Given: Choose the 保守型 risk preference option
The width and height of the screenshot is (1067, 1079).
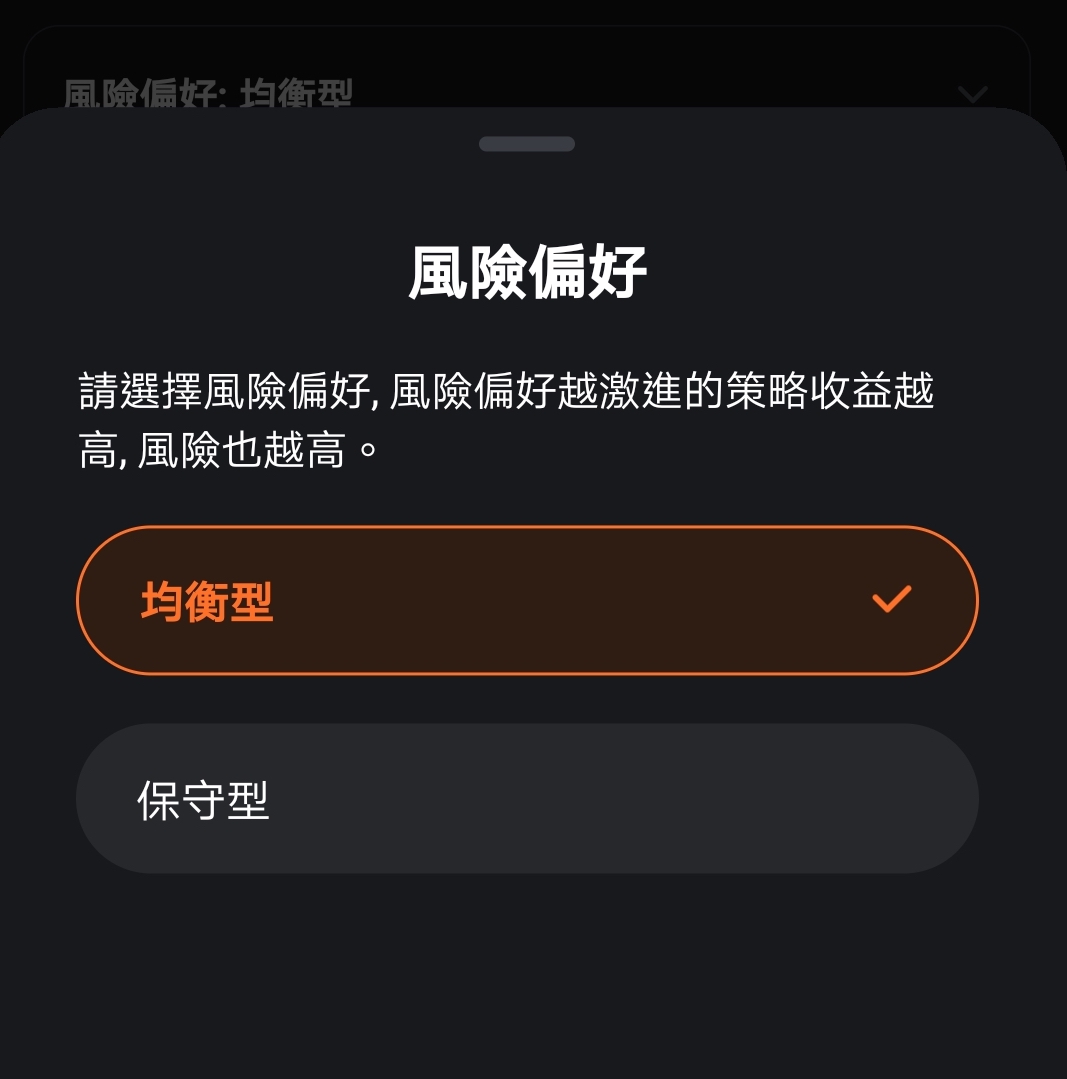Looking at the screenshot, I should coord(526,799).
